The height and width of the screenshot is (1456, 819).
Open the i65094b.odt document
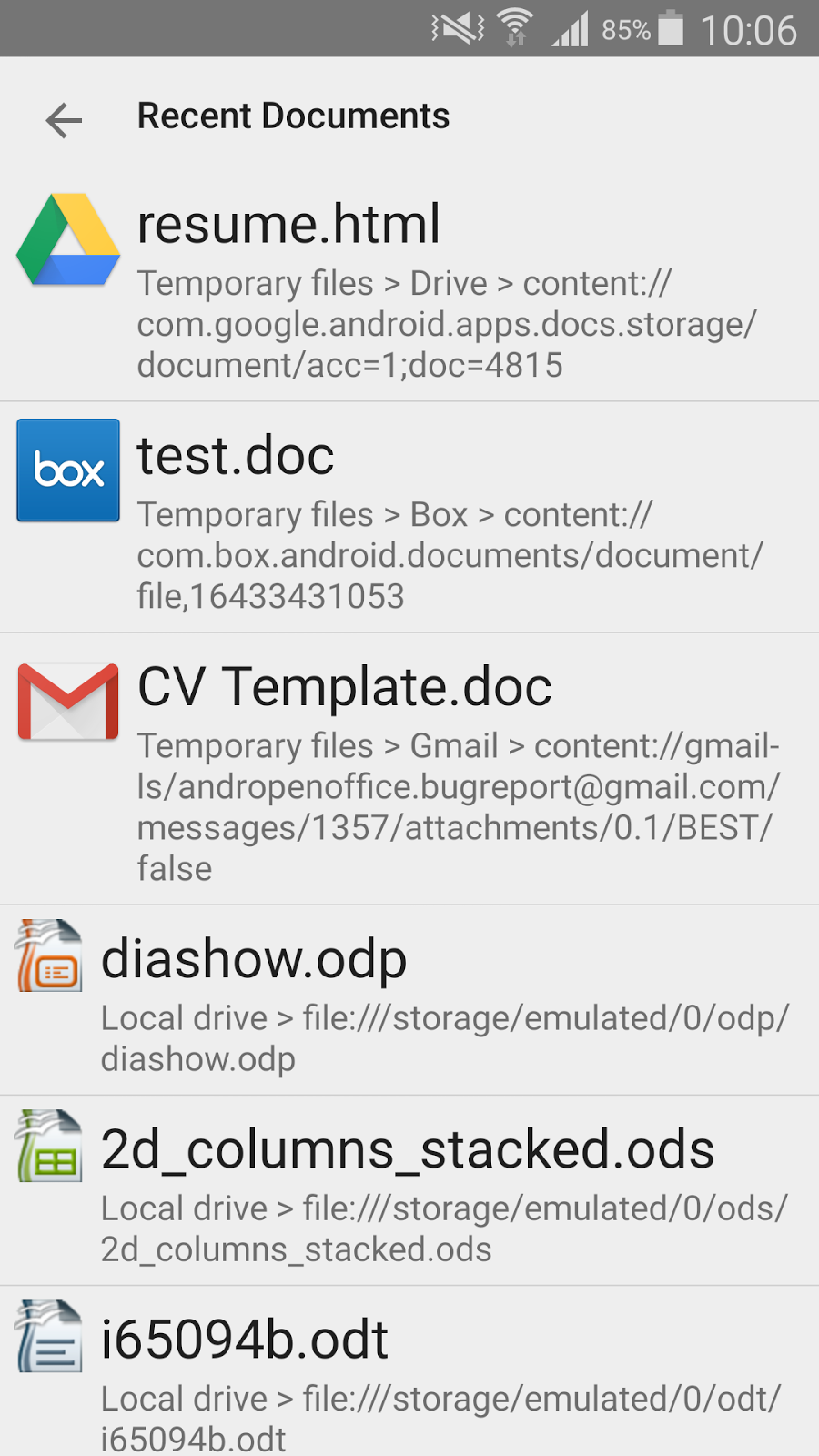(x=409, y=1374)
